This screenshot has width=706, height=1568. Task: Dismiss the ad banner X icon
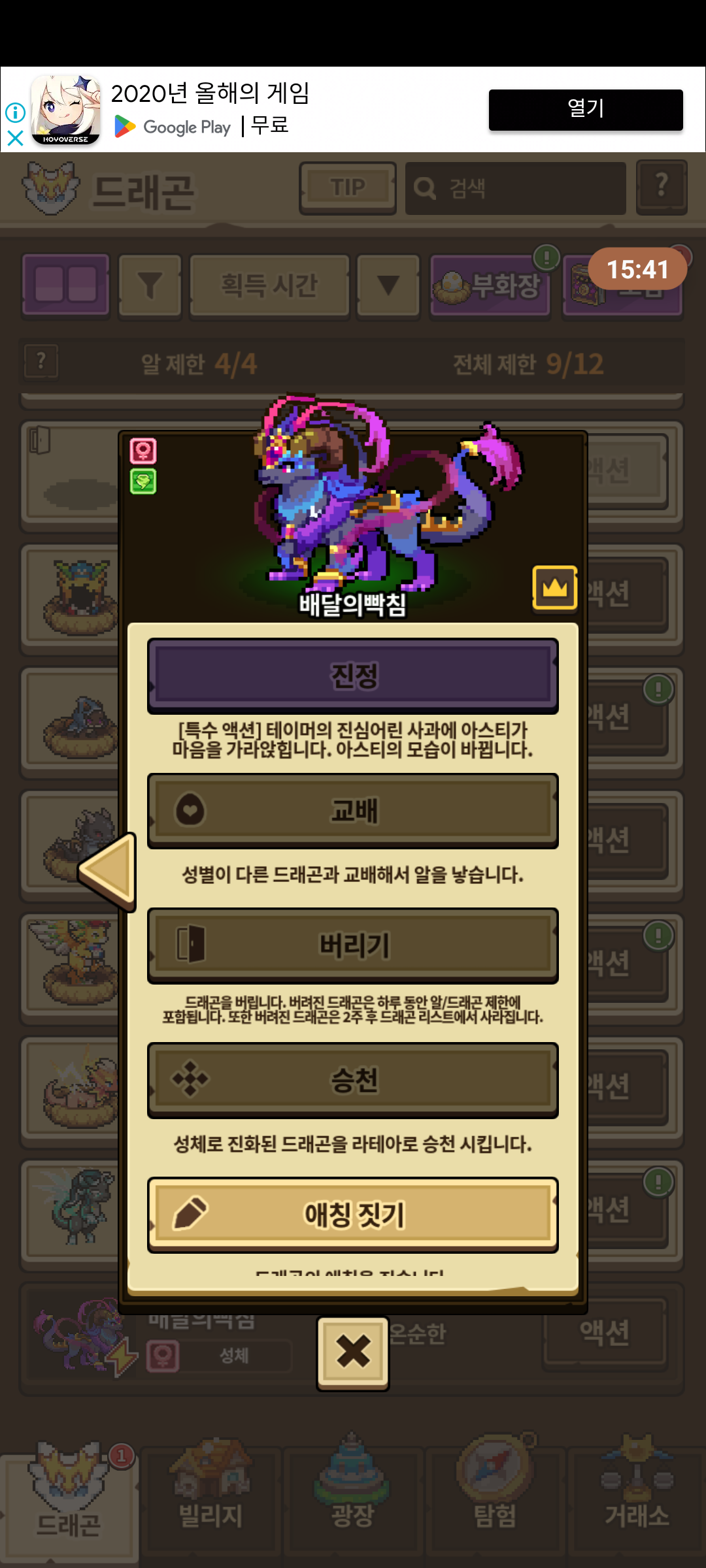[x=15, y=138]
